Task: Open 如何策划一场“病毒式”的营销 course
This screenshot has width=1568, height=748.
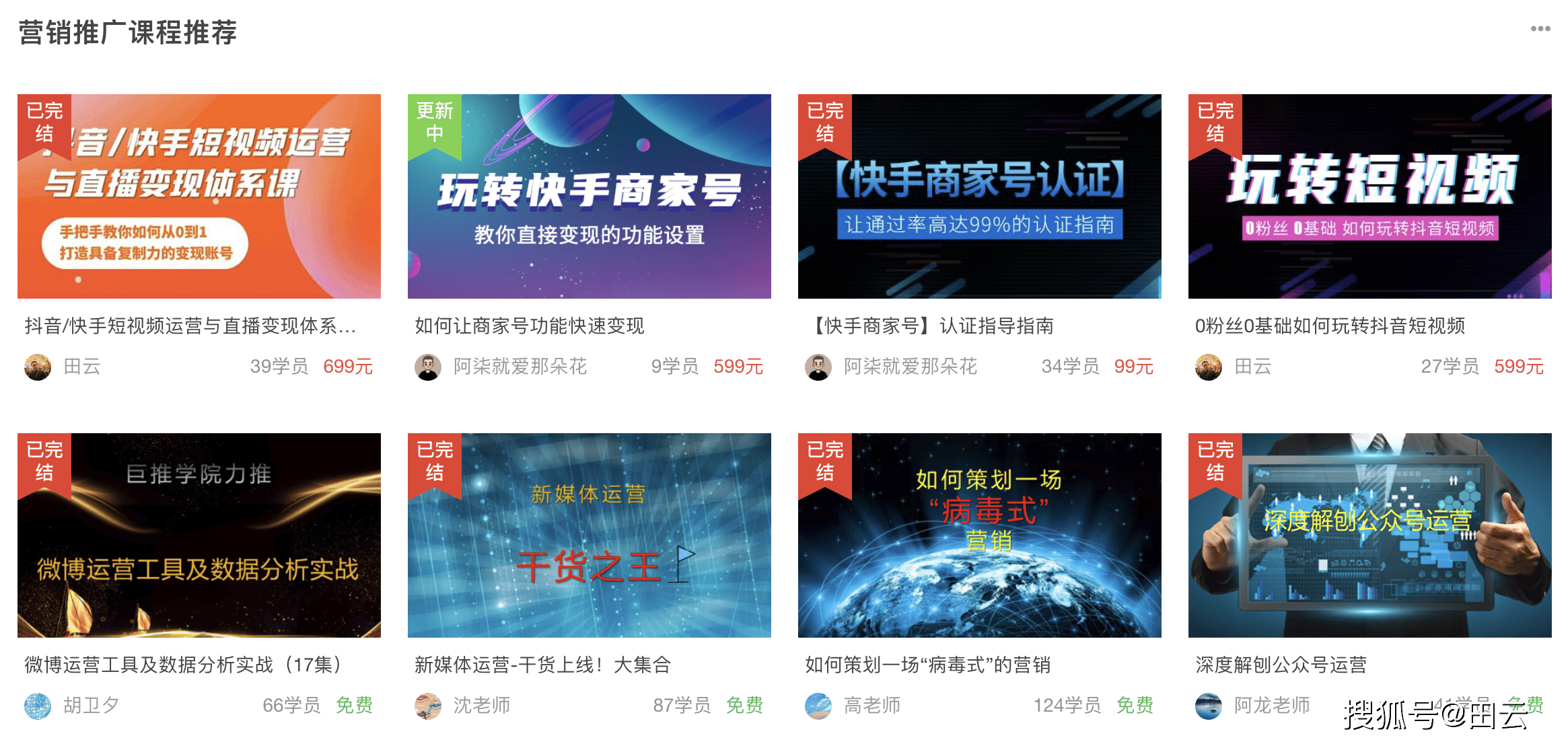Action: [x=979, y=535]
